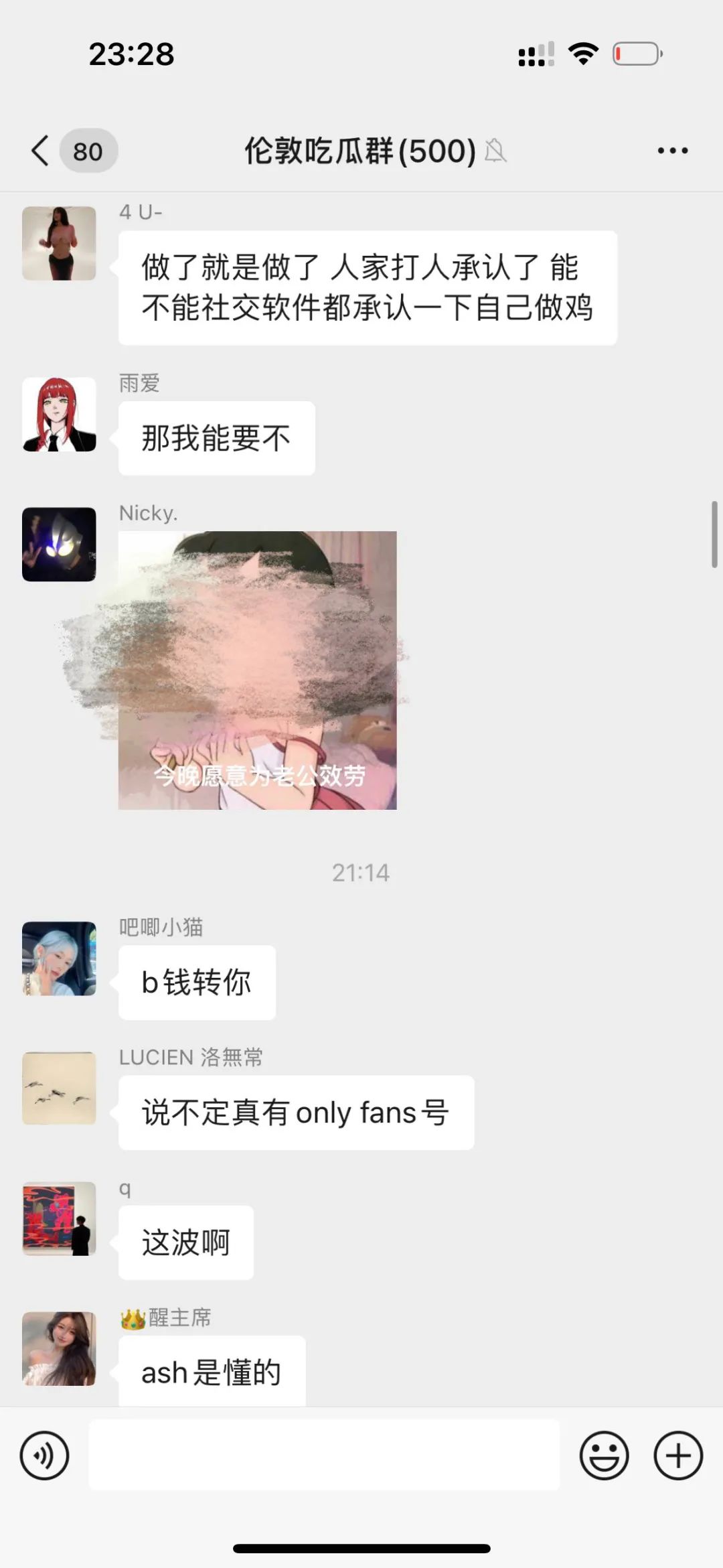Open the image sent by Nicky.
723x1568 pixels.
(x=257, y=670)
